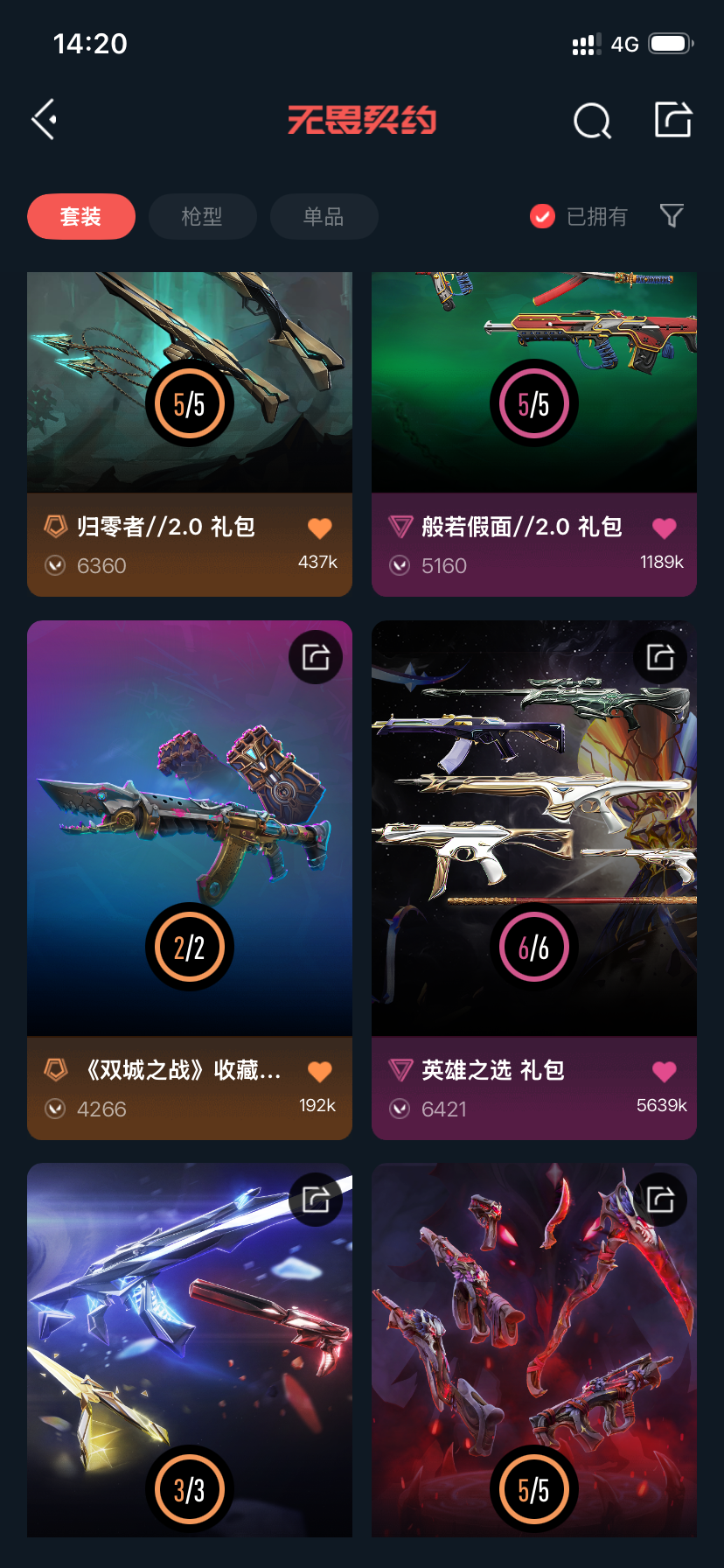
Task: Switch to the 单品 tab
Action: click(324, 216)
